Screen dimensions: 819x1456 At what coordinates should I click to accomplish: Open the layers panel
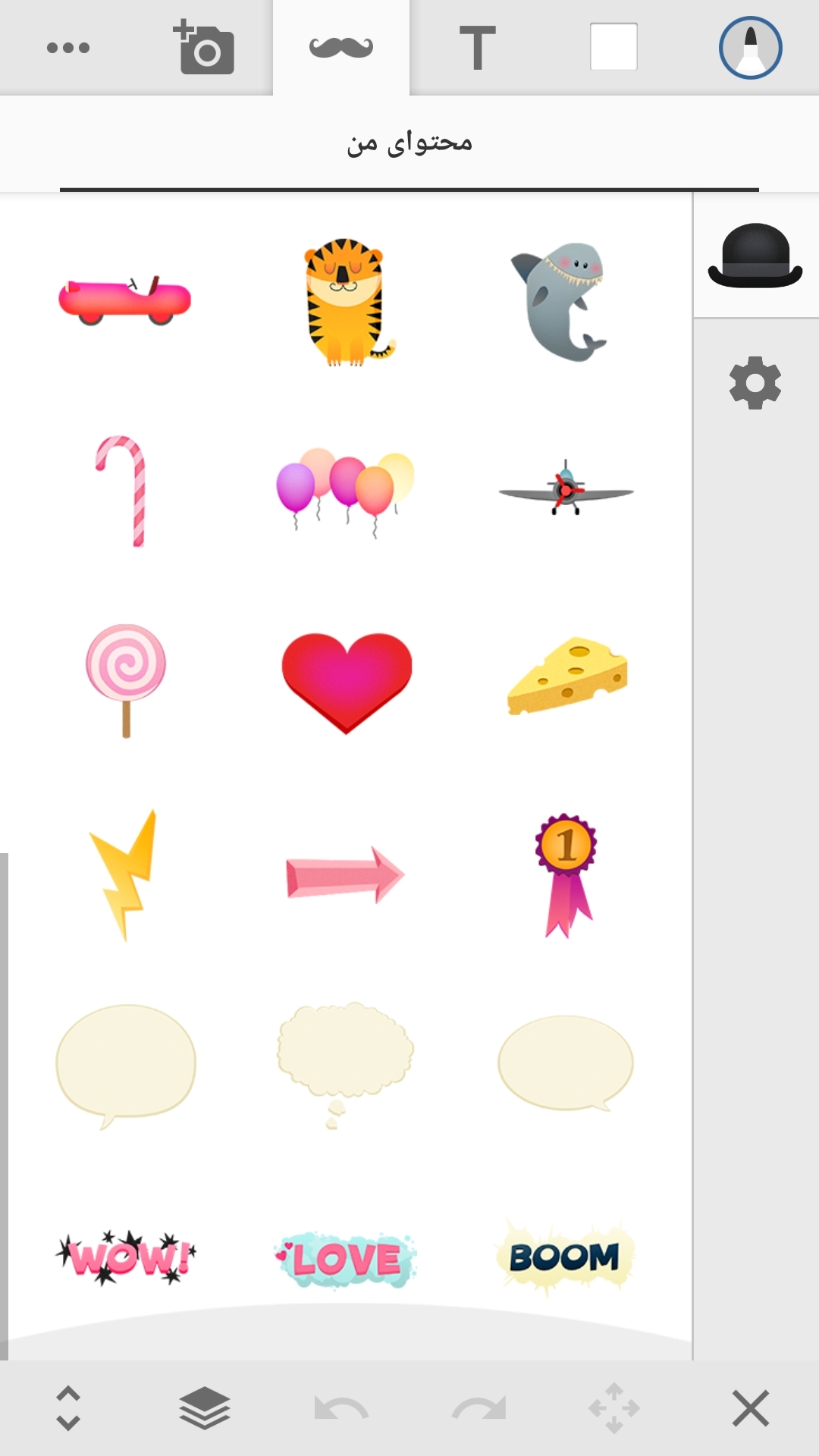point(205,1408)
